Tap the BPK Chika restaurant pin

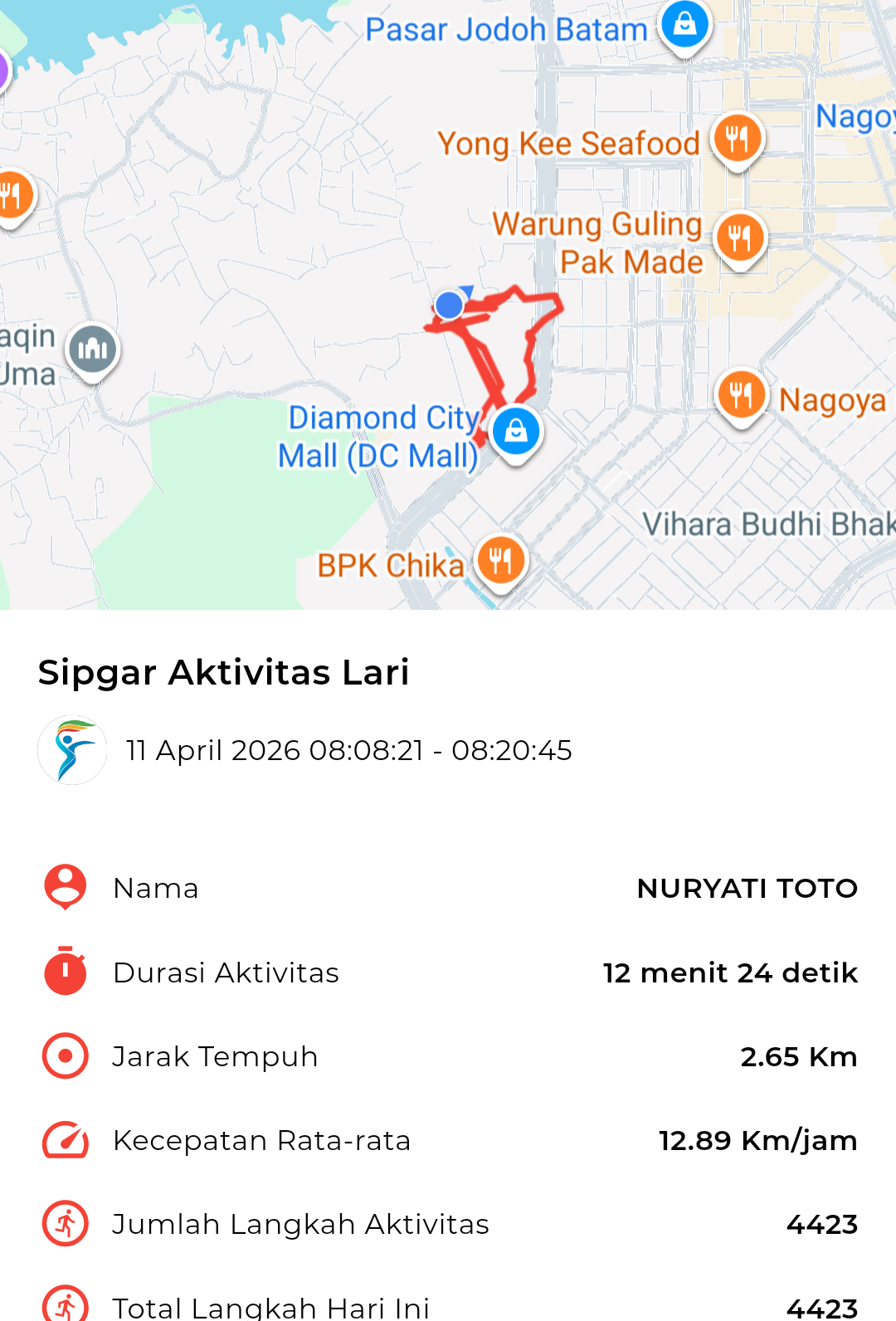pos(500,563)
